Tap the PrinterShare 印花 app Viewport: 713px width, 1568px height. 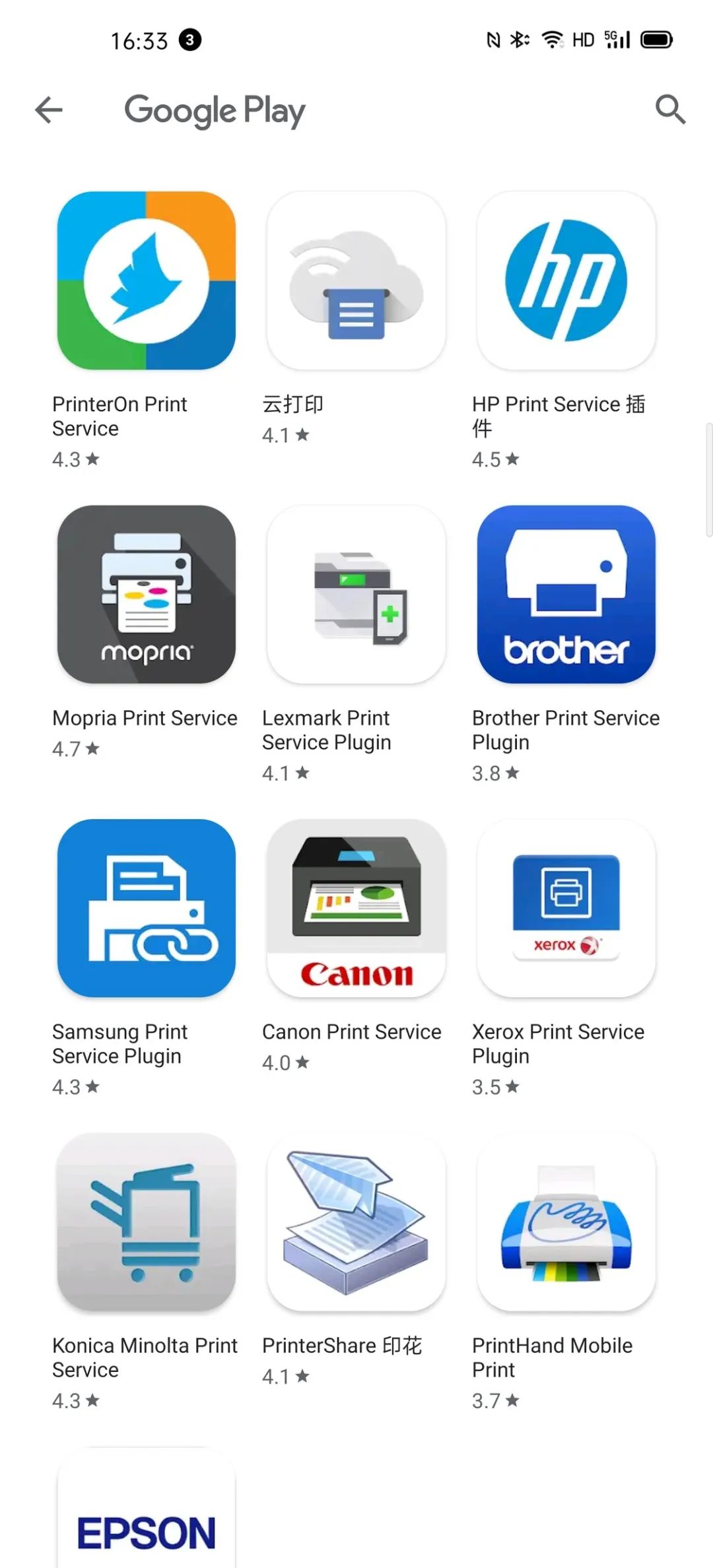tap(356, 1222)
